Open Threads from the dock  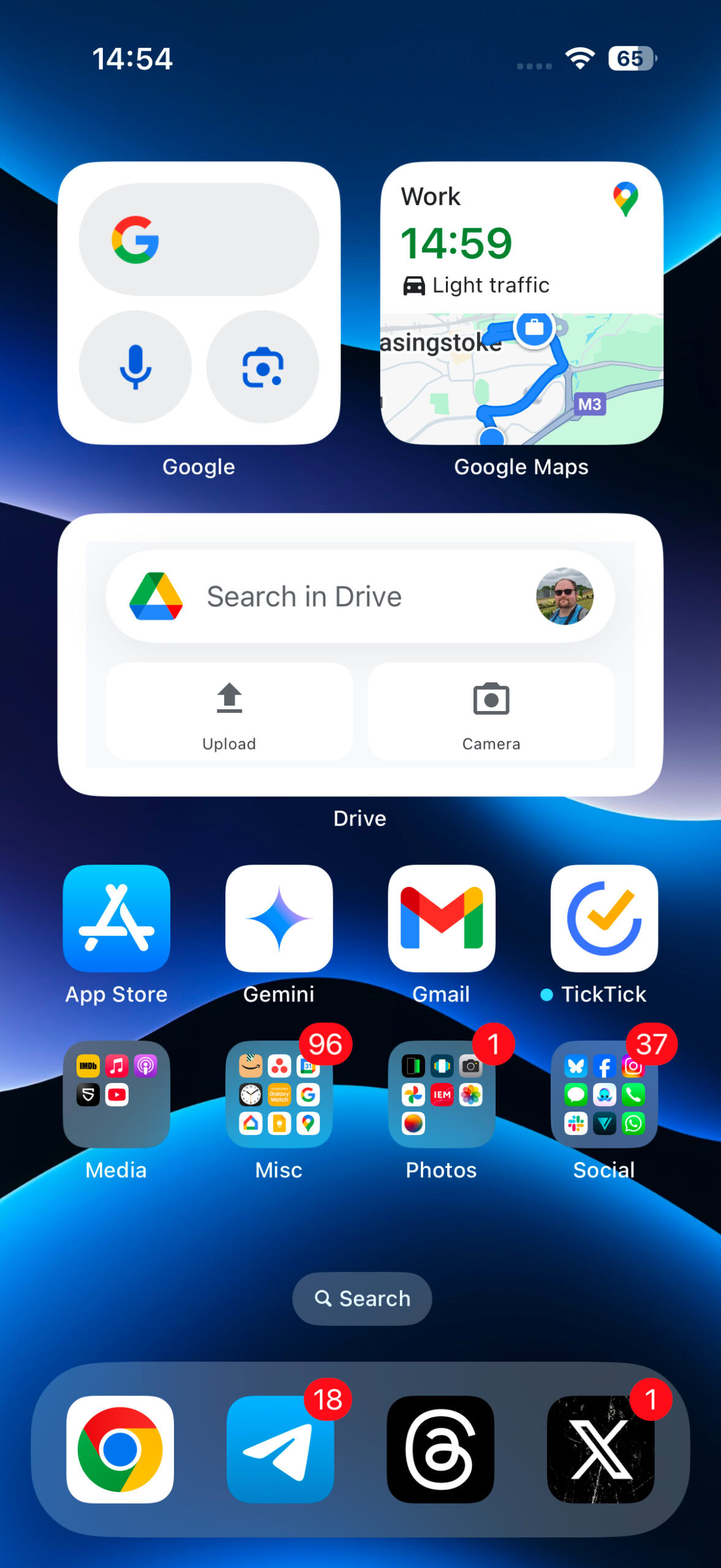440,1449
